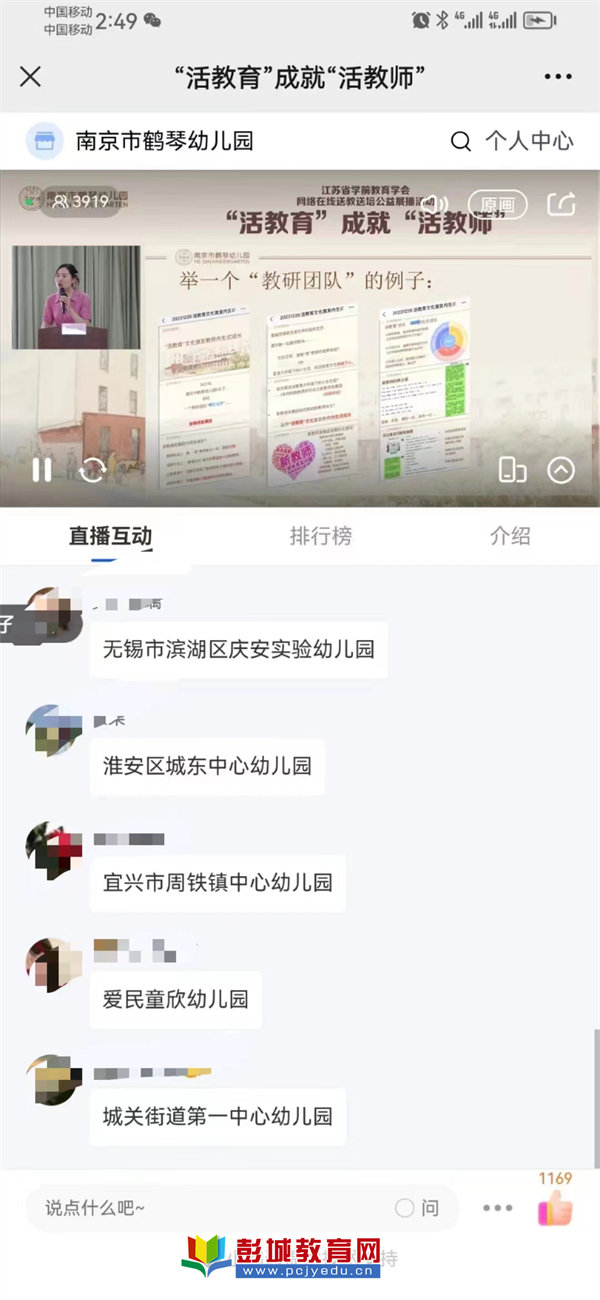Switch to the 介绍 tab

click(x=510, y=536)
